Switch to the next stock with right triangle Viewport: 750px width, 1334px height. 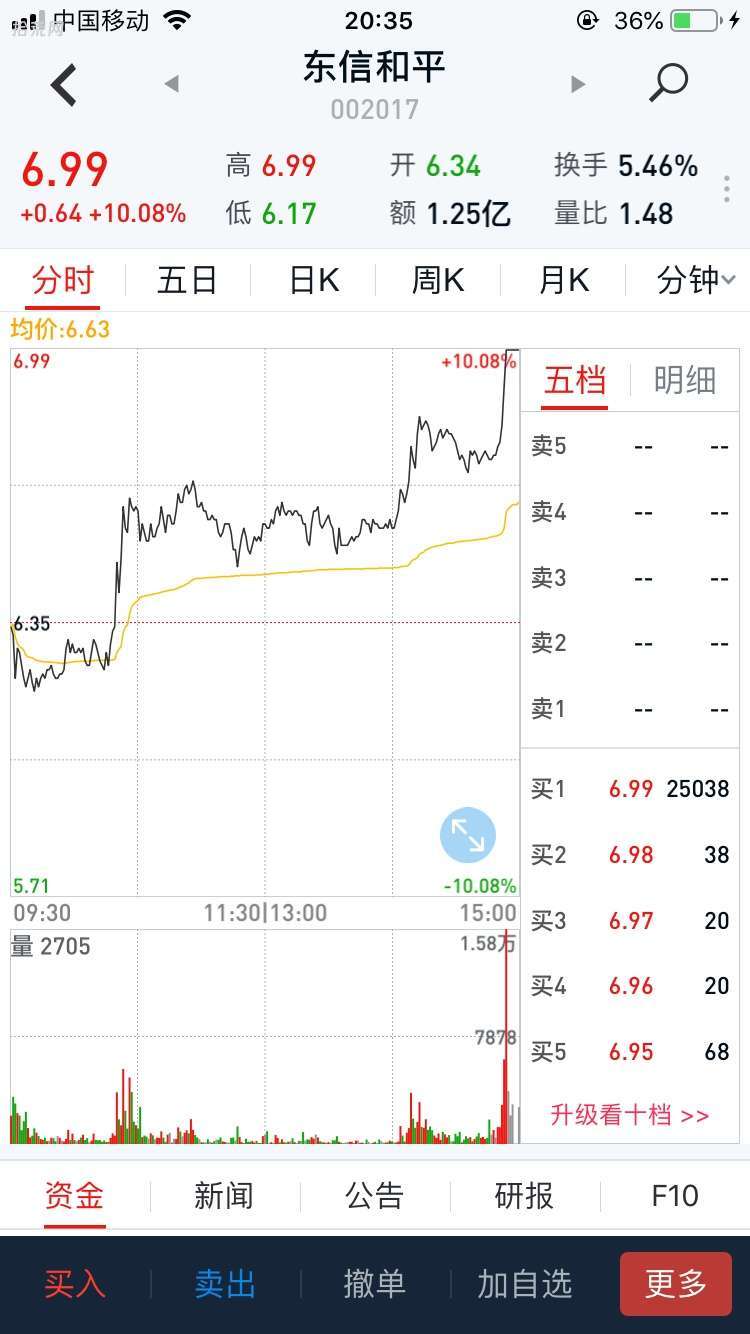[x=577, y=84]
